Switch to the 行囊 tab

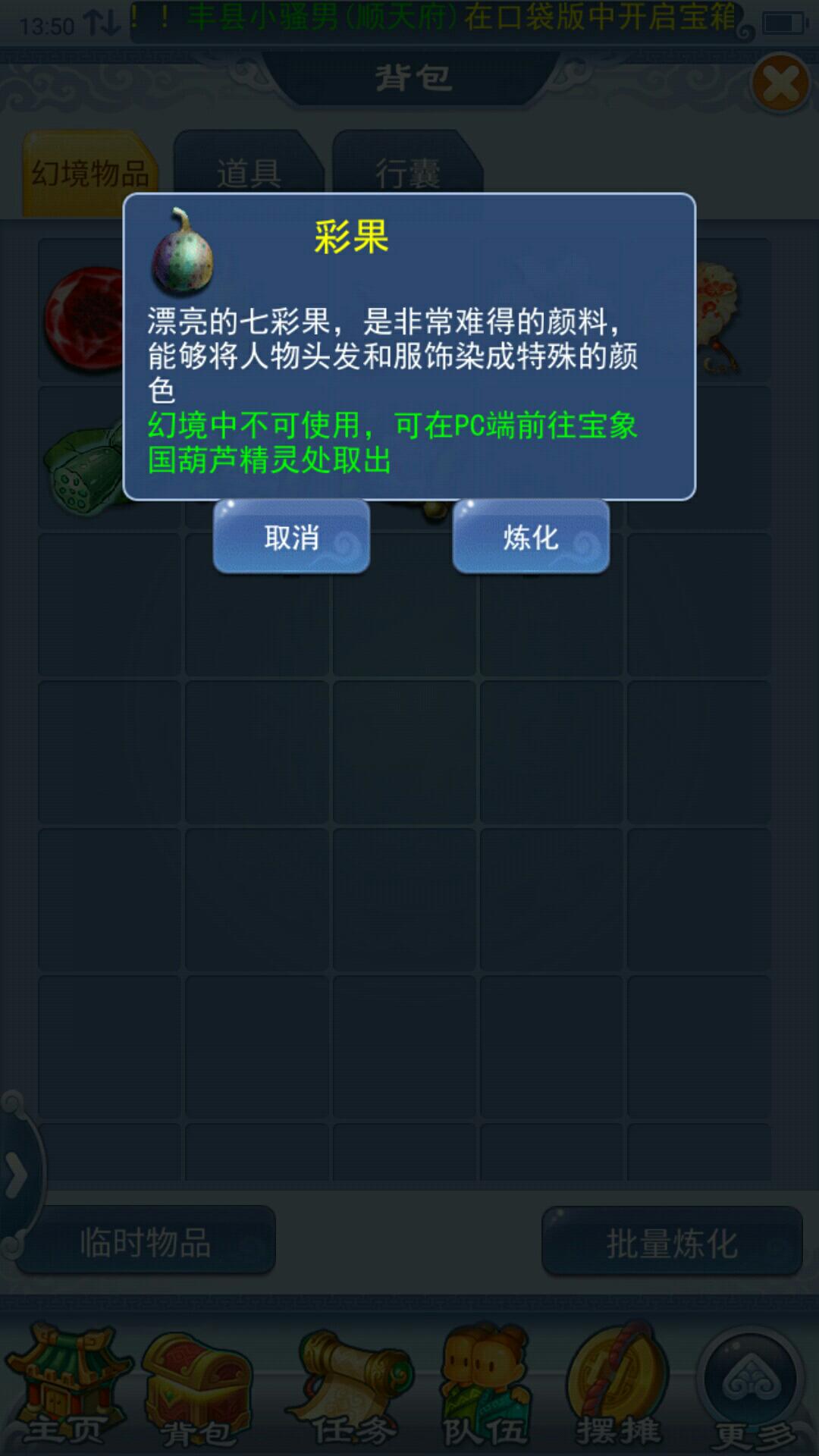[408, 171]
